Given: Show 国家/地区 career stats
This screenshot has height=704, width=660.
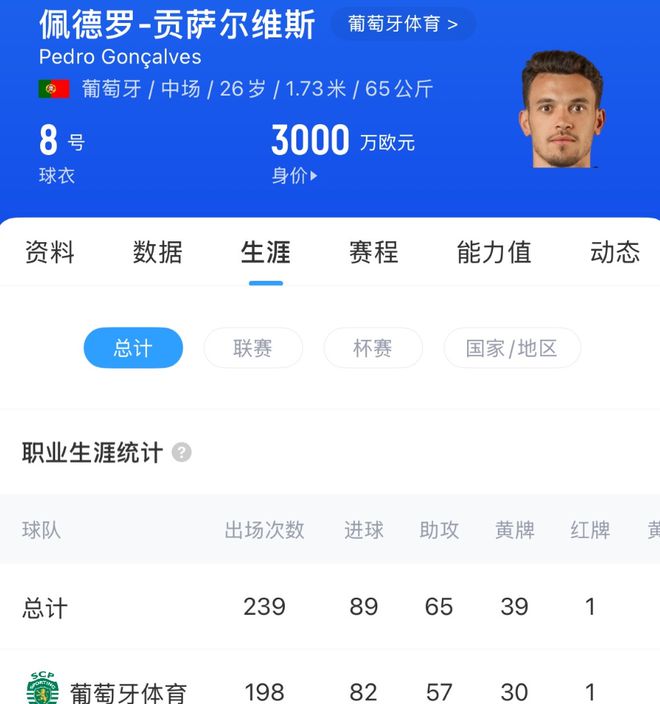Looking at the screenshot, I should pos(512,348).
